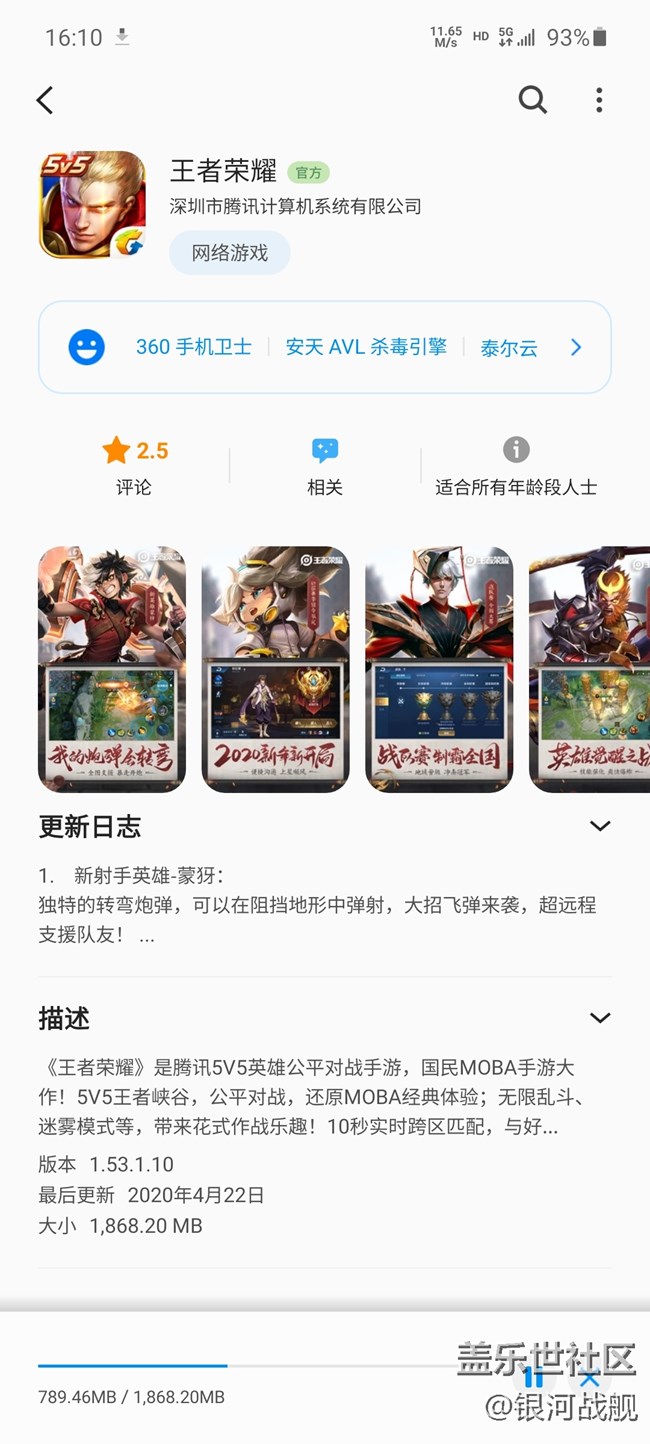This screenshot has height=1444, width=650.
Task: Expand the 更新日志 changelog
Action: coord(599,826)
